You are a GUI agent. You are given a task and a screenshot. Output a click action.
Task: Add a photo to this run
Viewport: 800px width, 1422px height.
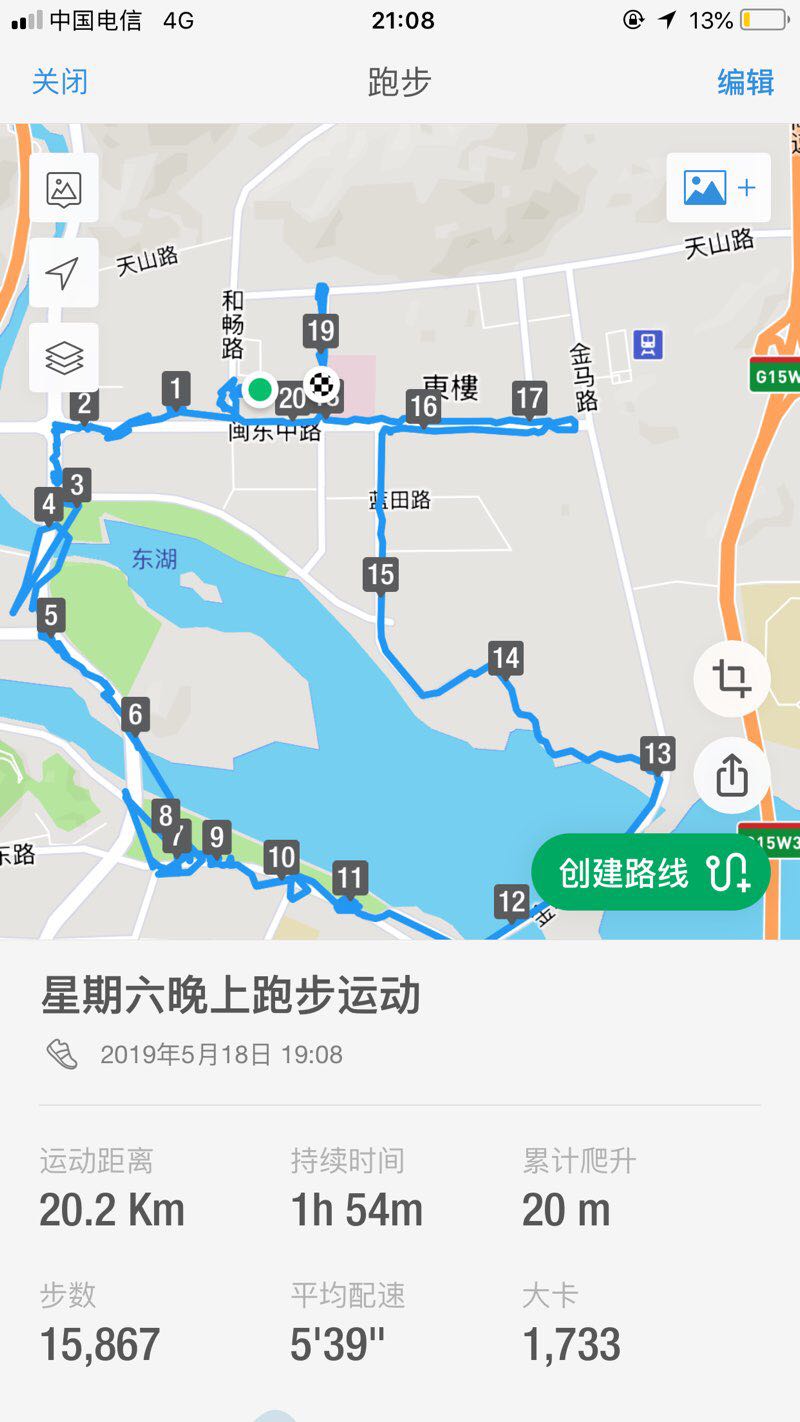(719, 188)
